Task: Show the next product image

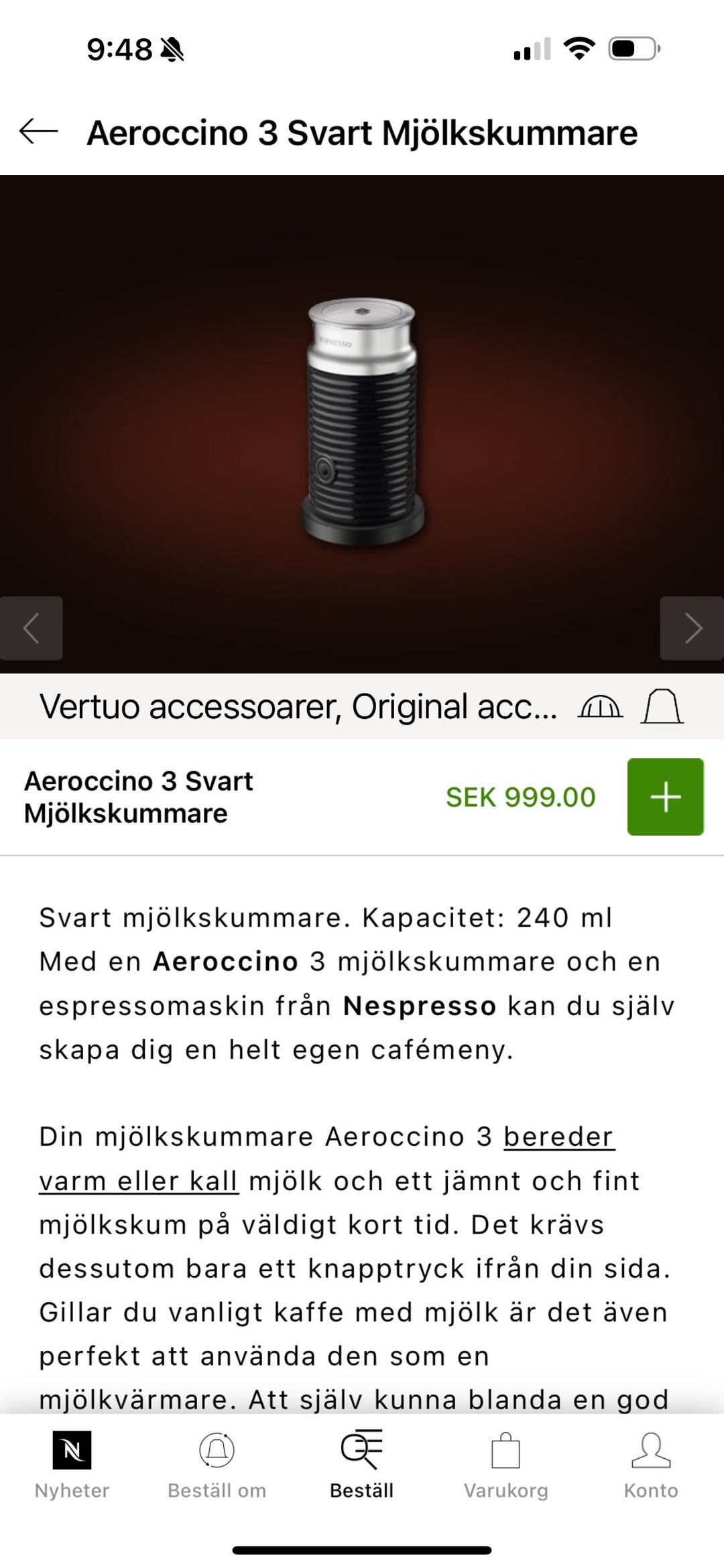Action: 692,629
